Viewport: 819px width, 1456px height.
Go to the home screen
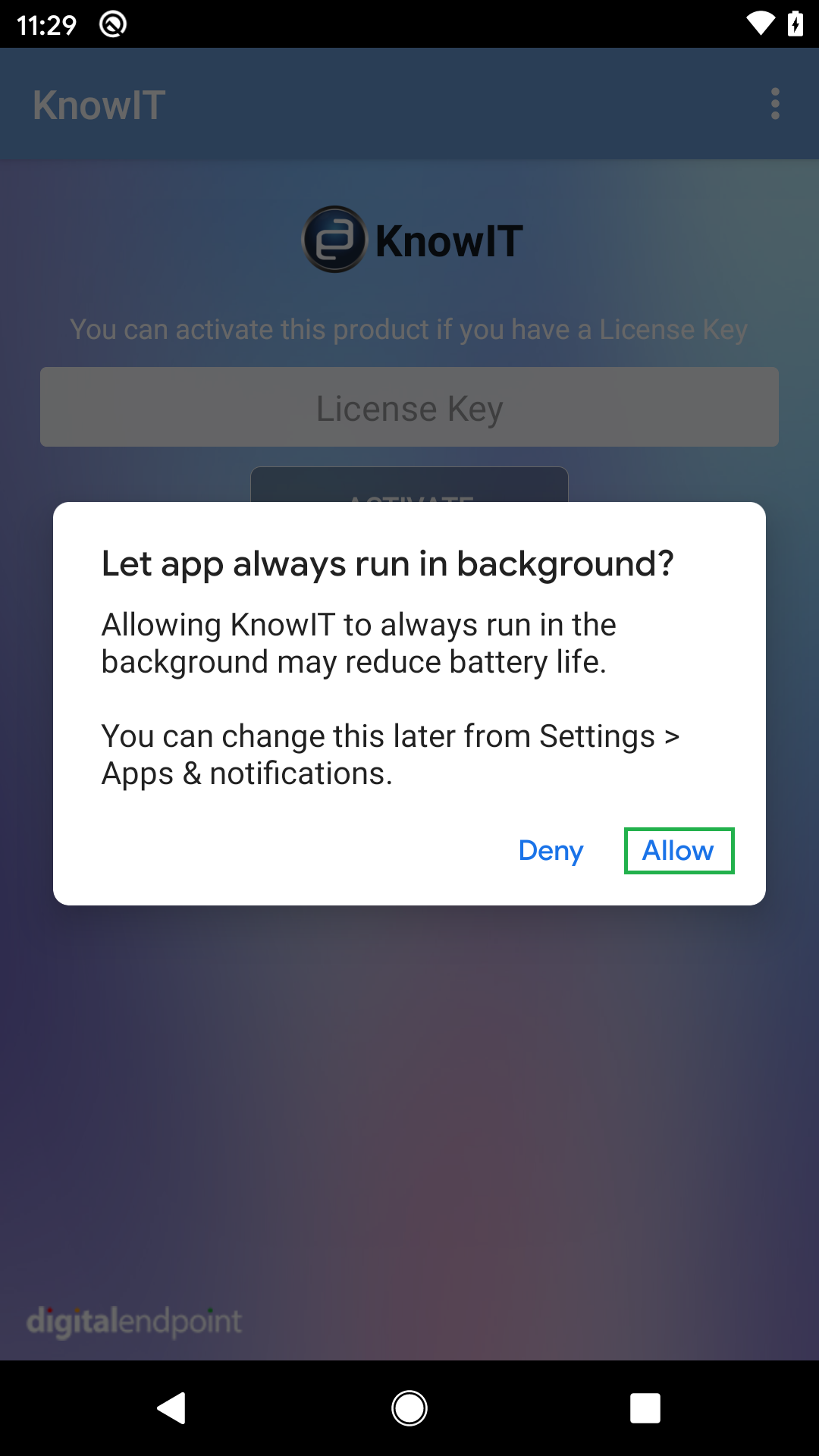409,1408
